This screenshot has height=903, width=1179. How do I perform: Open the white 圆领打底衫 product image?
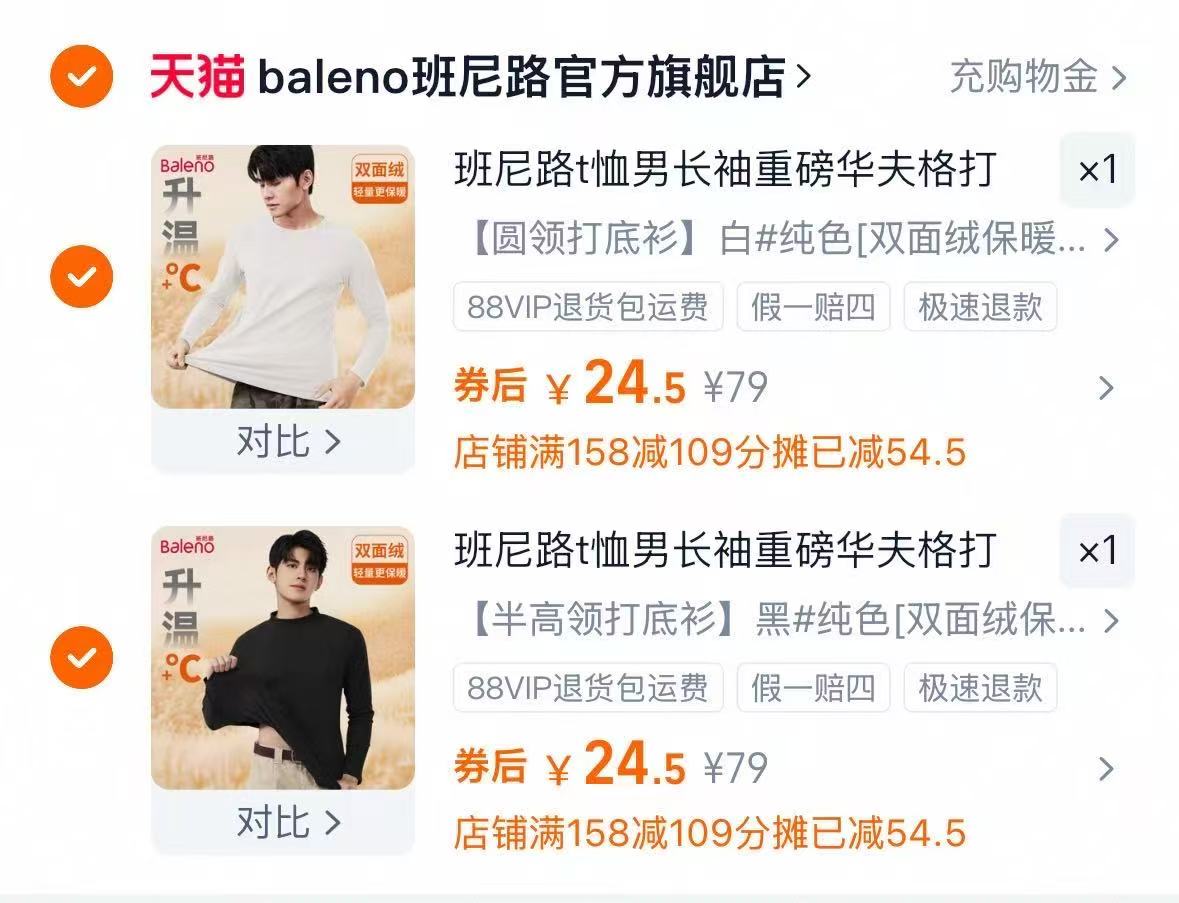[x=282, y=277]
